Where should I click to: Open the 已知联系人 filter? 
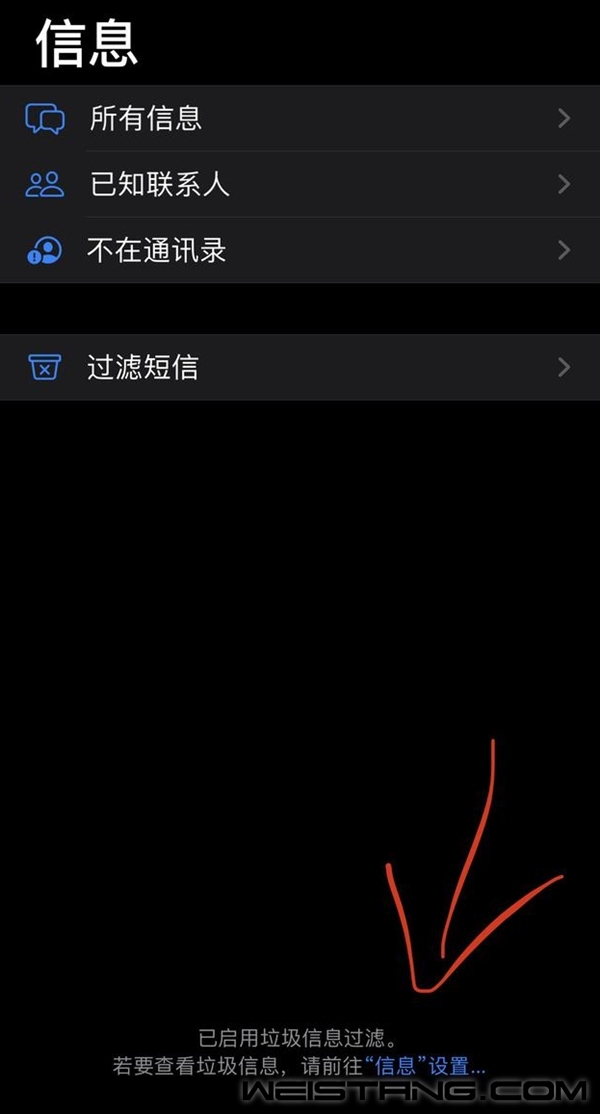(x=300, y=184)
